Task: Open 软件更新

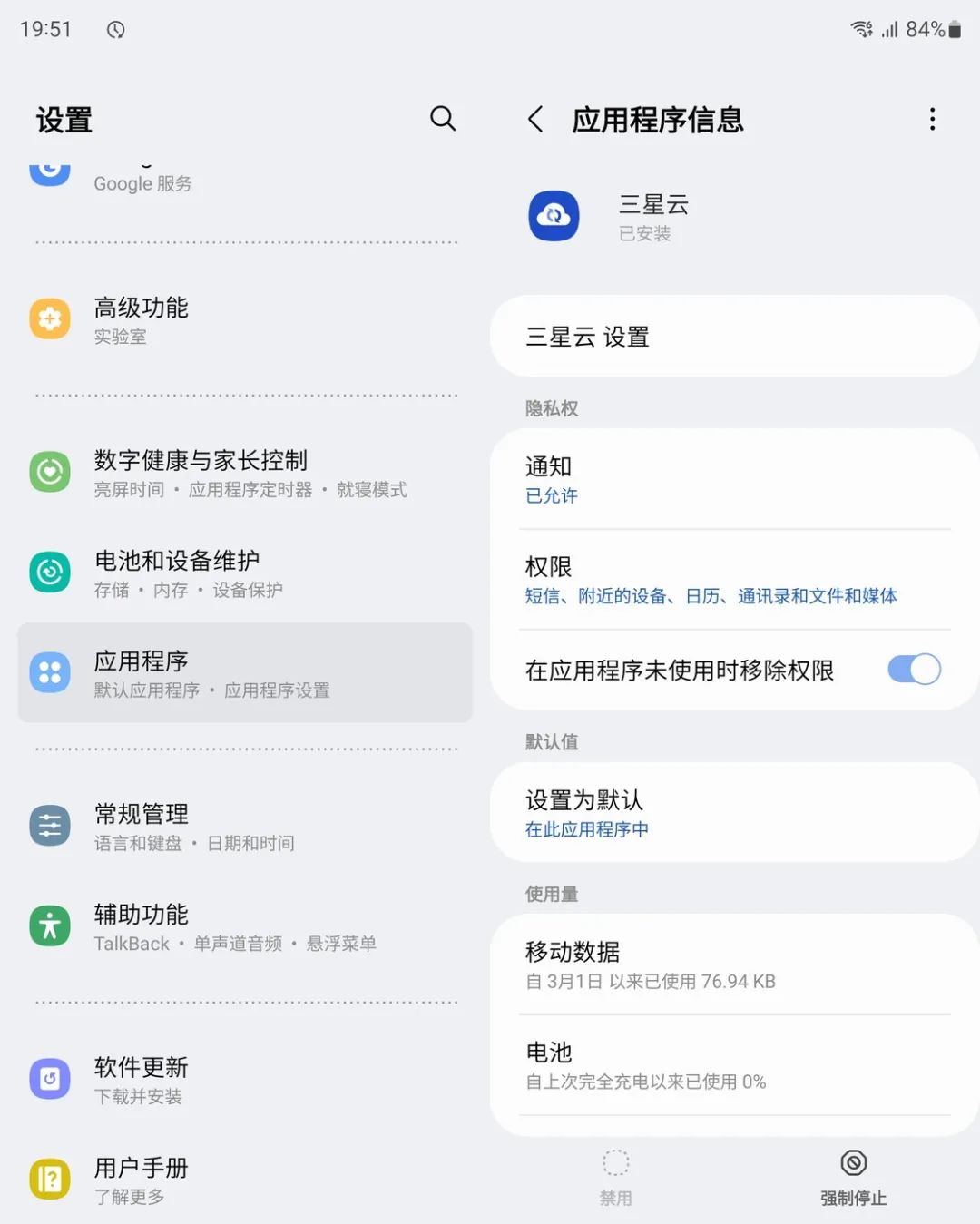Action: [x=245, y=1080]
